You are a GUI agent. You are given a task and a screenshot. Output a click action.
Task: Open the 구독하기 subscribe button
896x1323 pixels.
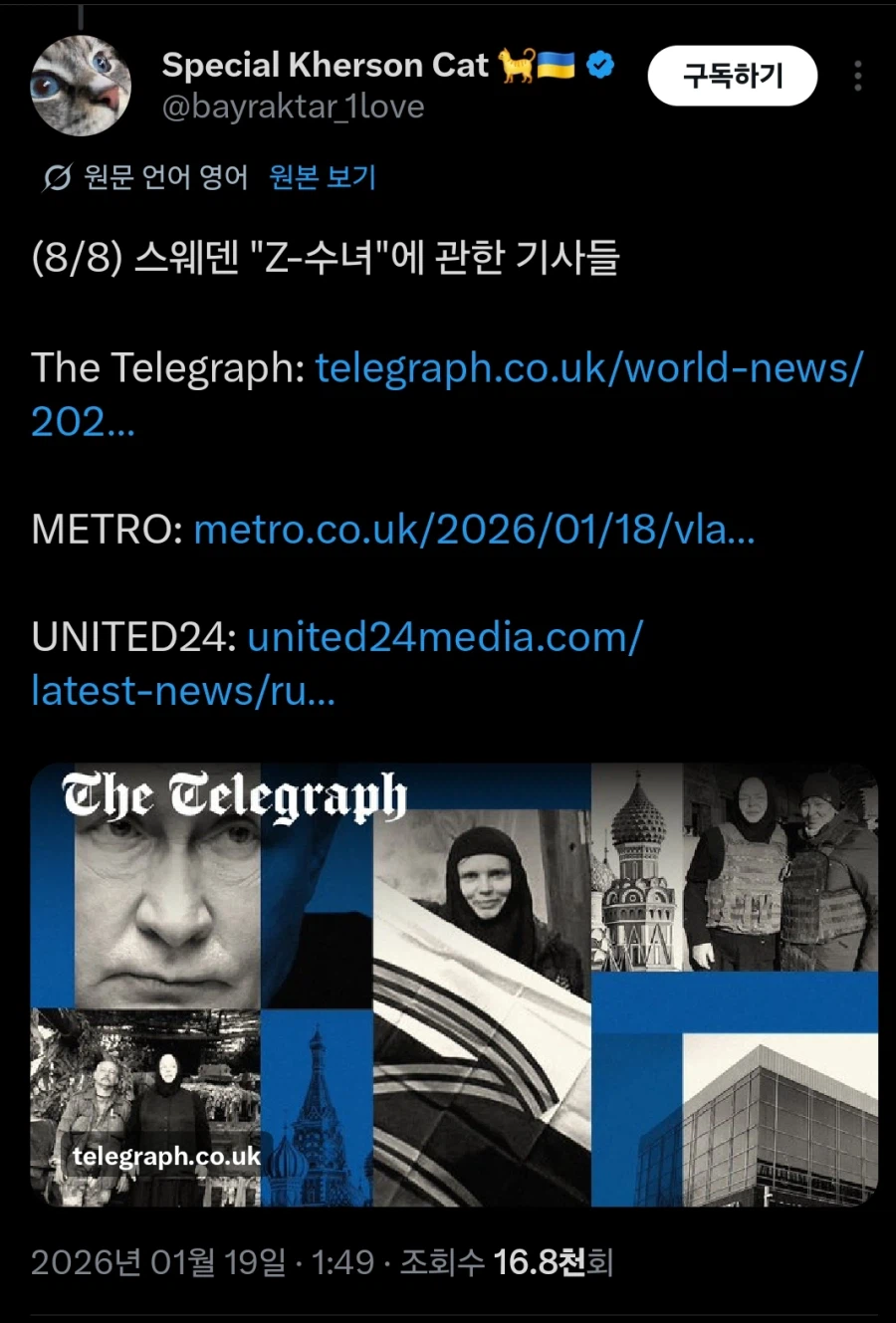[733, 76]
